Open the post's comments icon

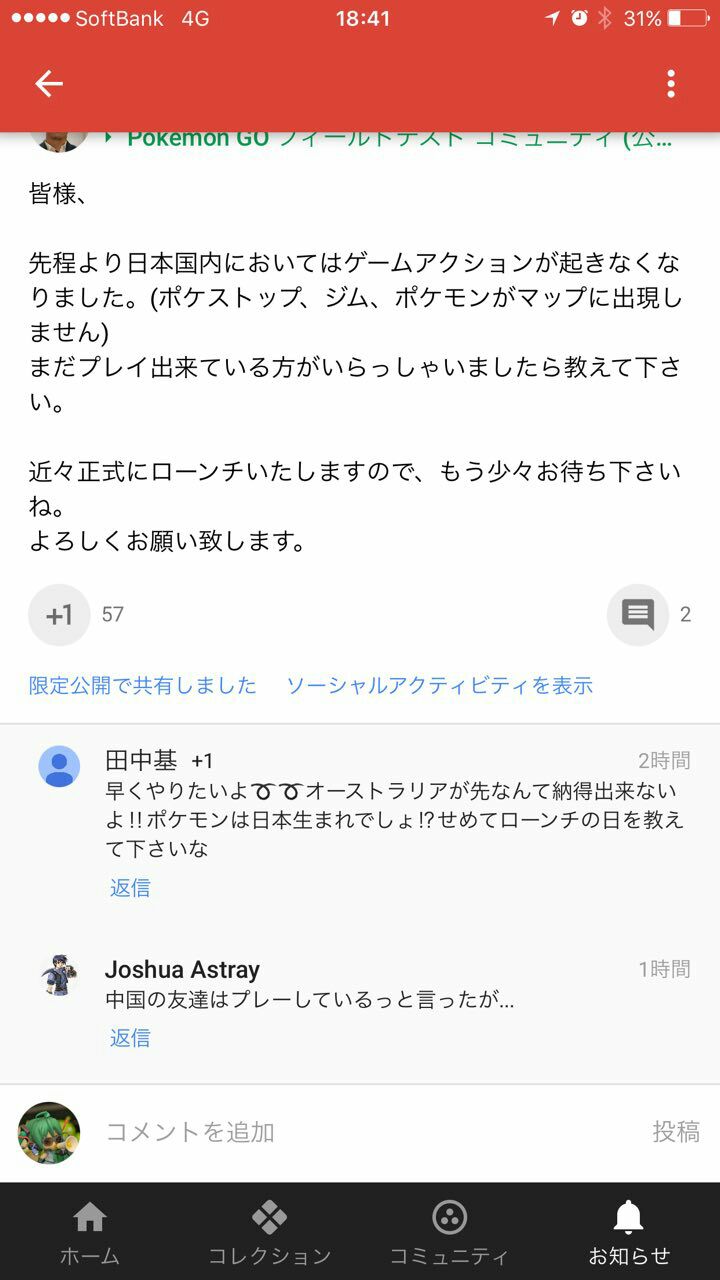tap(638, 615)
